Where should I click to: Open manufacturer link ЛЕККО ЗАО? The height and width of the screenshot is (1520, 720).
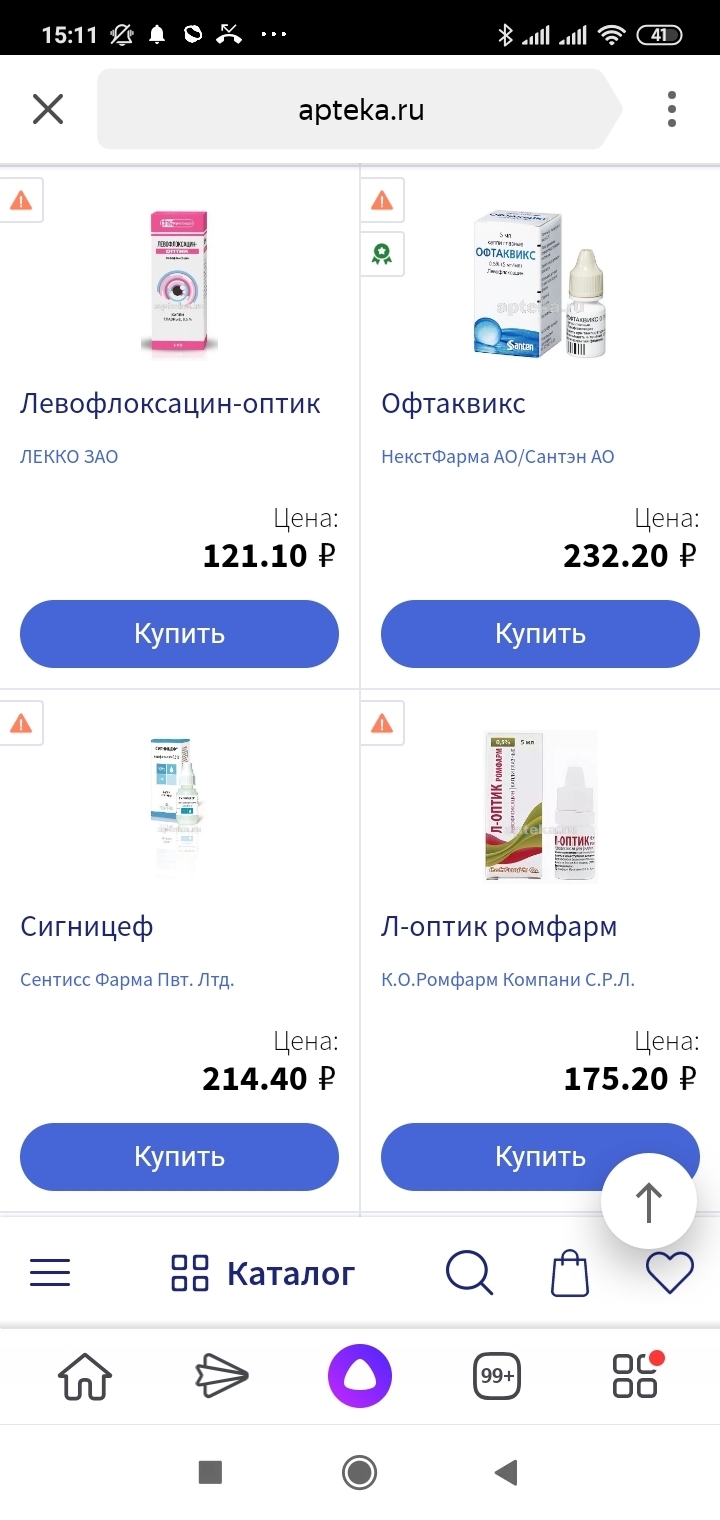coord(69,457)
